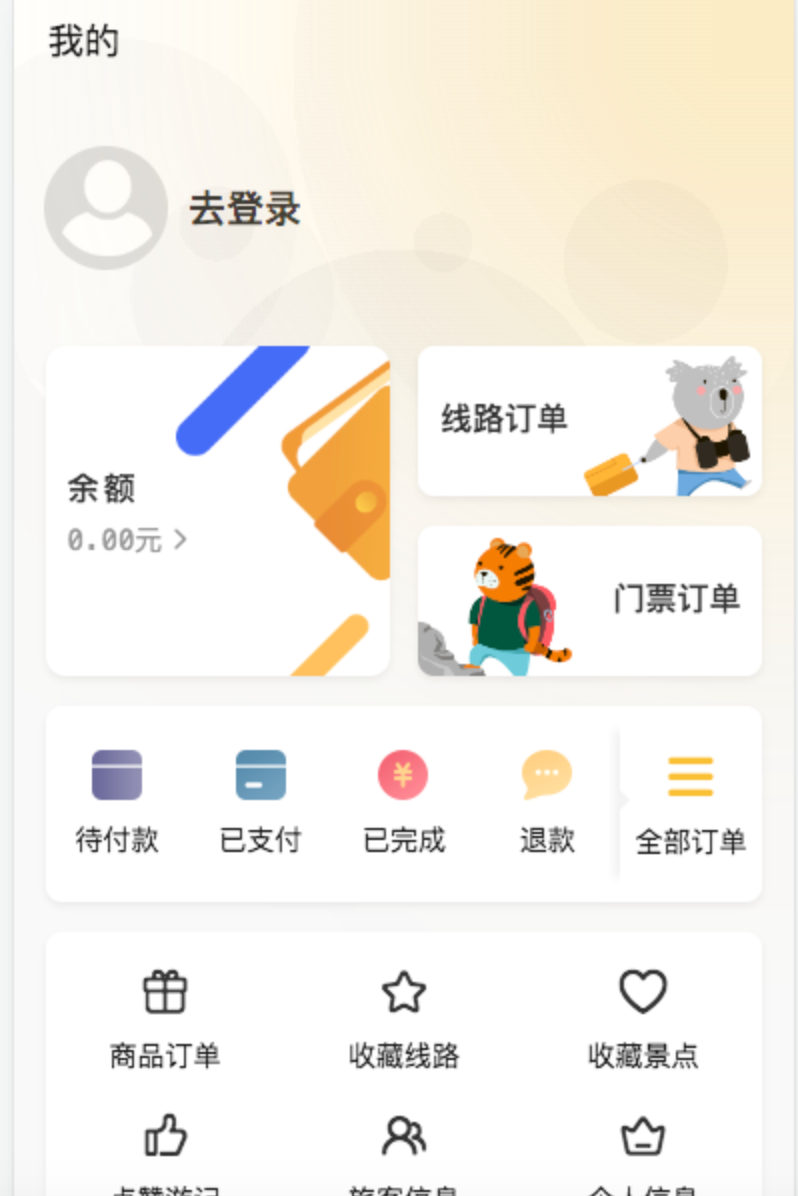View 已支付 paid orders

[260, 802]
